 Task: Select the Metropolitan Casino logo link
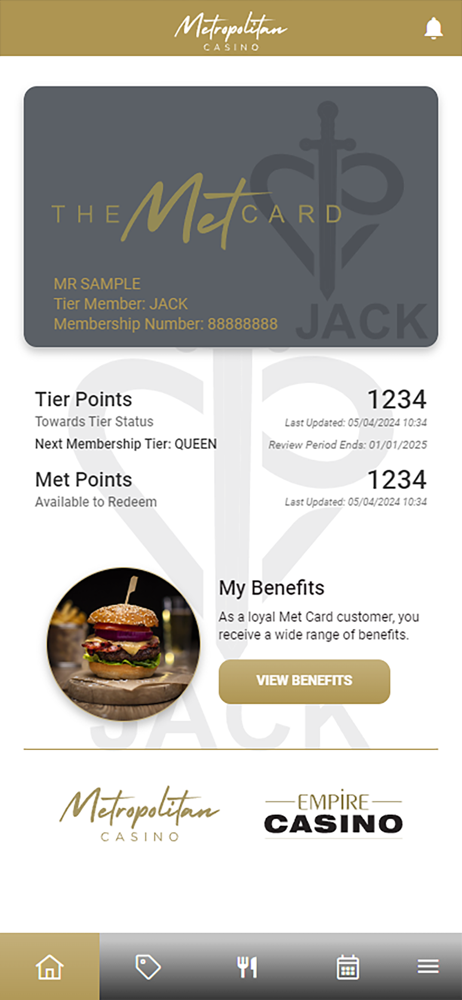coord(139,814)
